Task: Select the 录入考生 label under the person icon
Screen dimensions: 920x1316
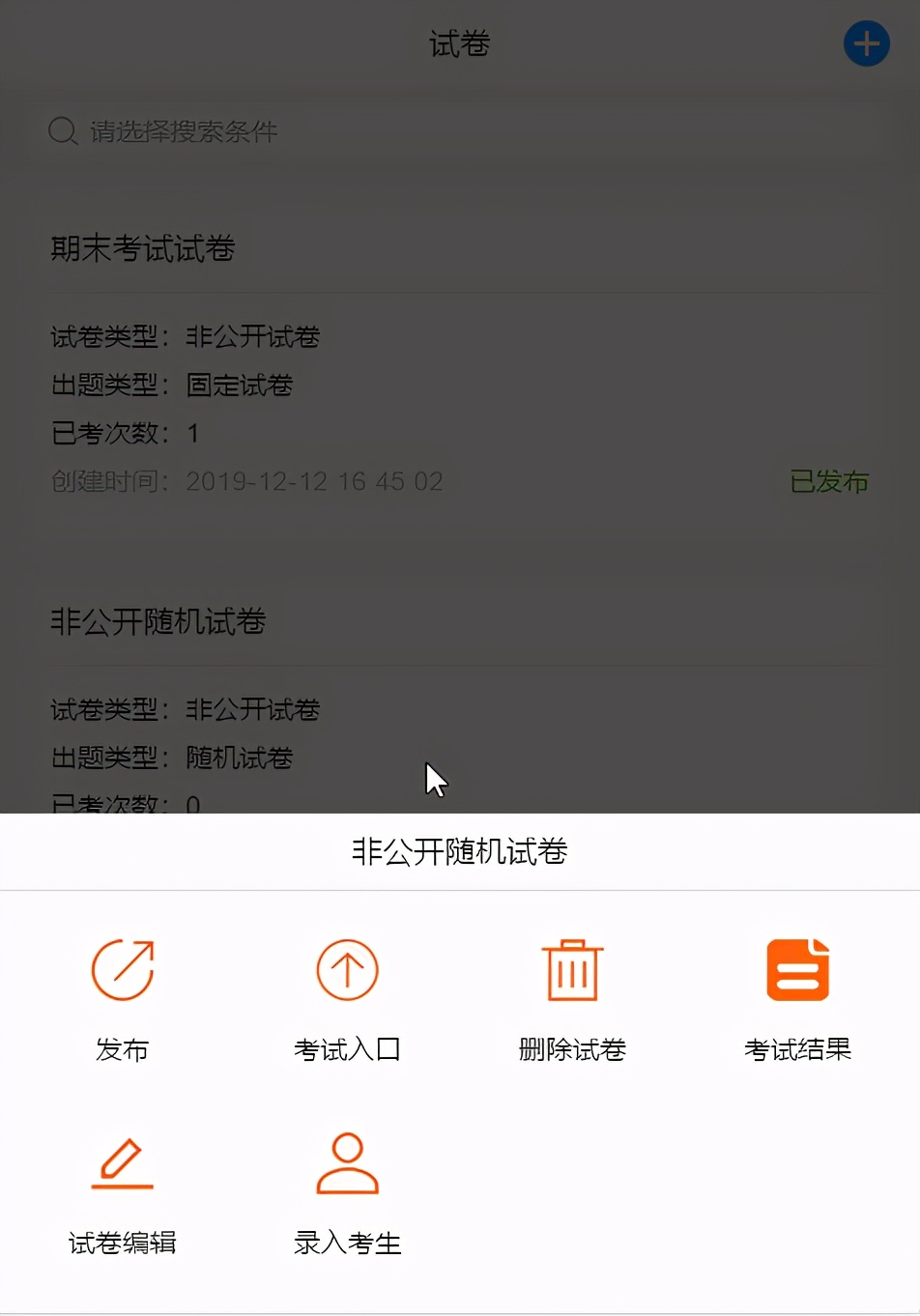Action: point(347,1244)
